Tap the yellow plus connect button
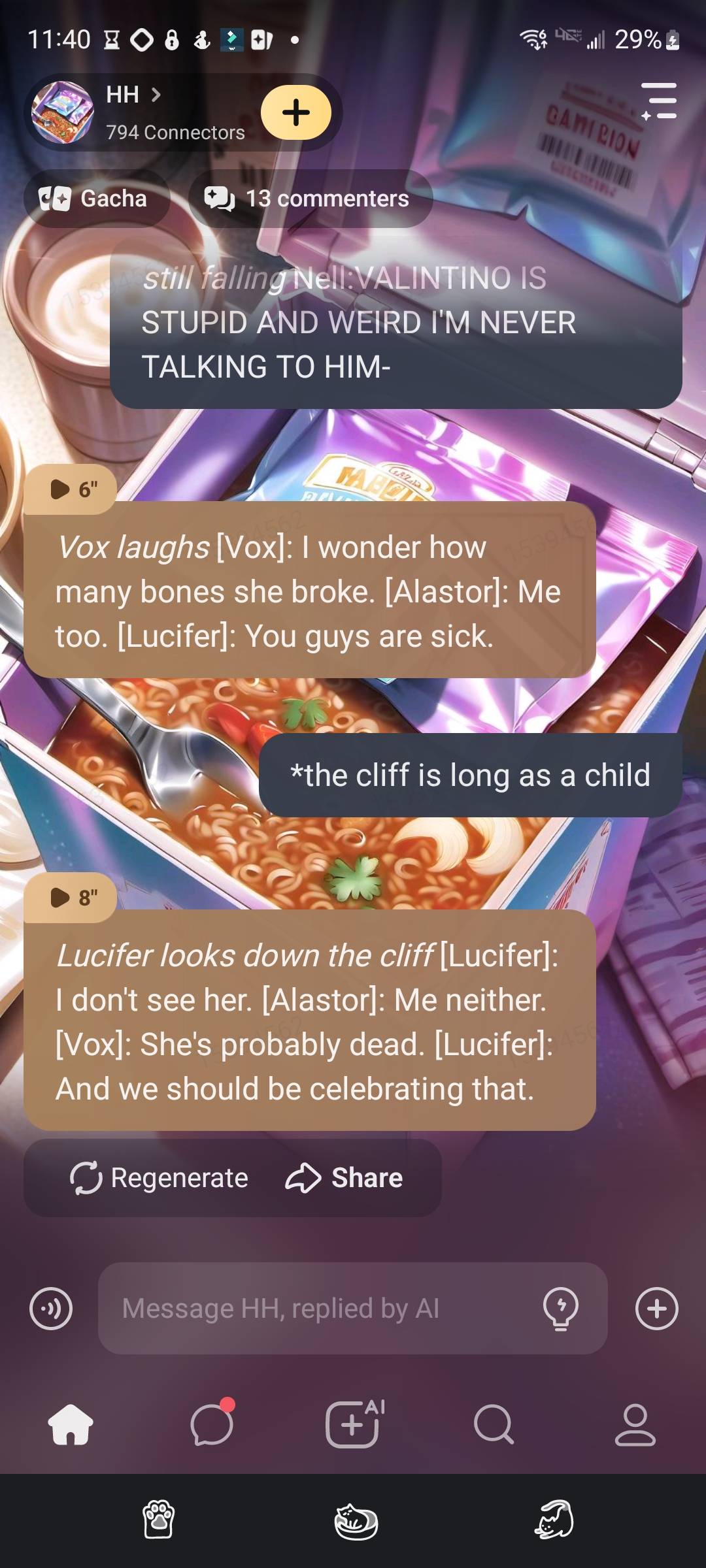The height and width of the screenshot is (1568, 706). click(x=296, y=112)
